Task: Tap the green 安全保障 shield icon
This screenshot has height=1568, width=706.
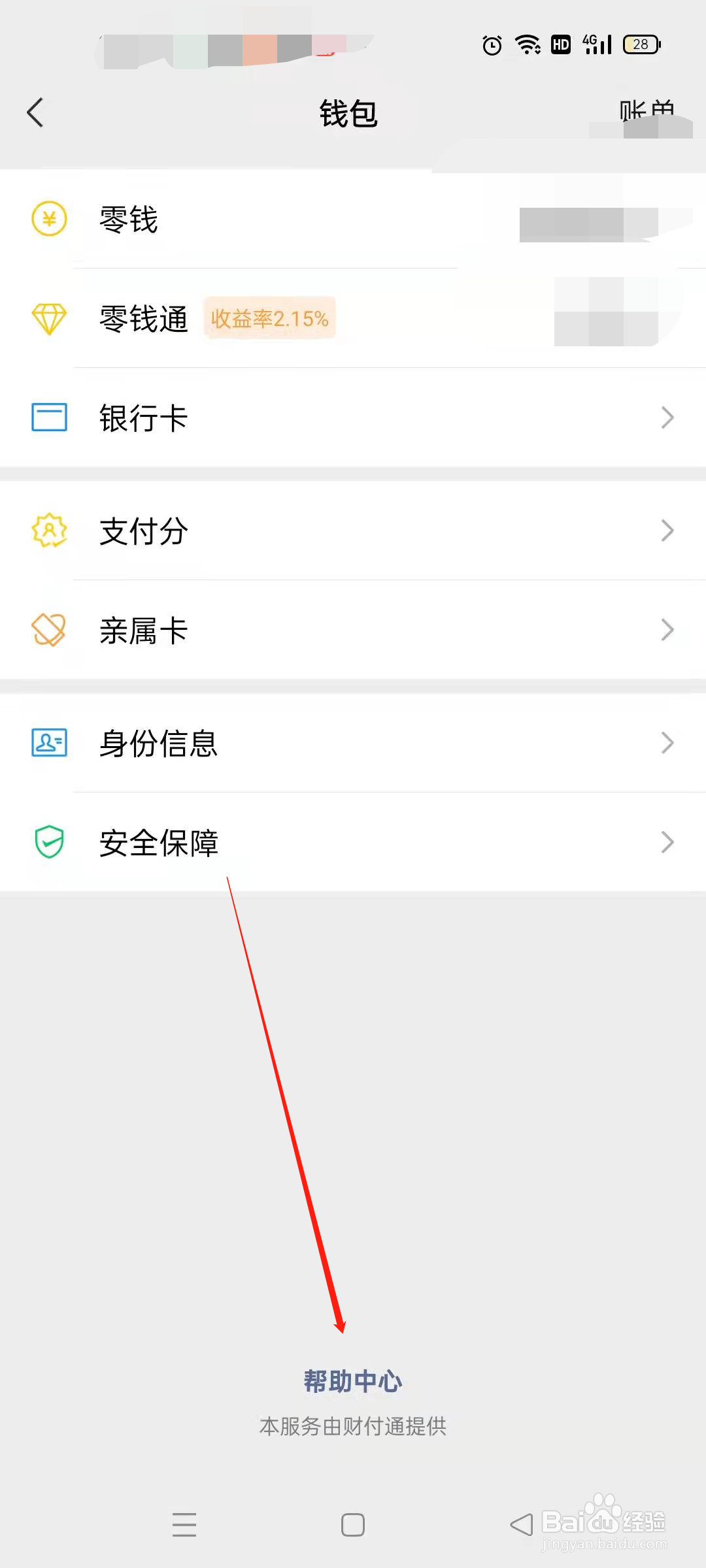Action: (48, 842)
